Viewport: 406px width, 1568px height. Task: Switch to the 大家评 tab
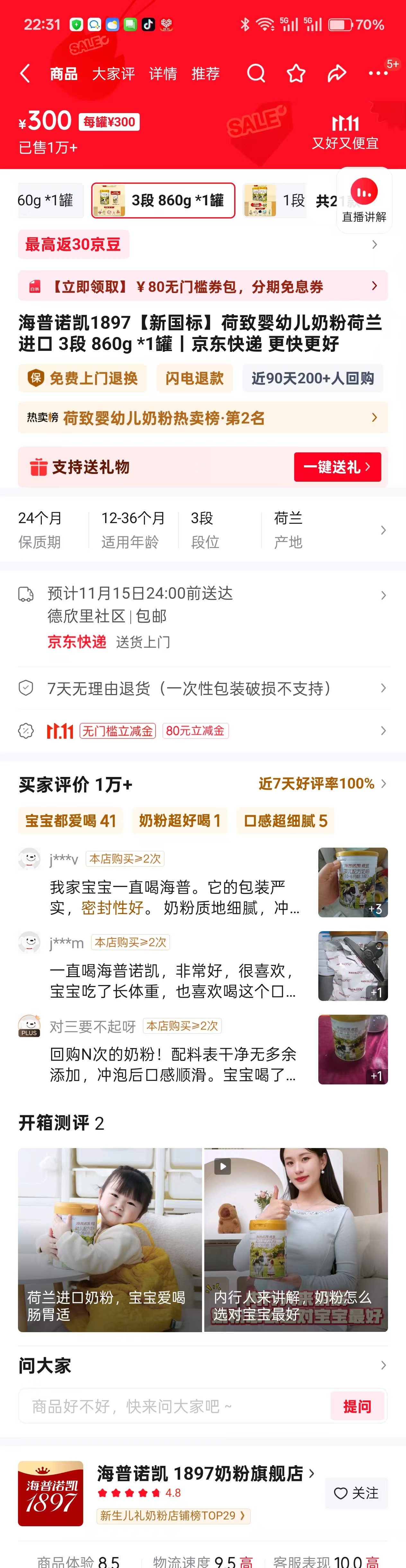click(113, 74)
